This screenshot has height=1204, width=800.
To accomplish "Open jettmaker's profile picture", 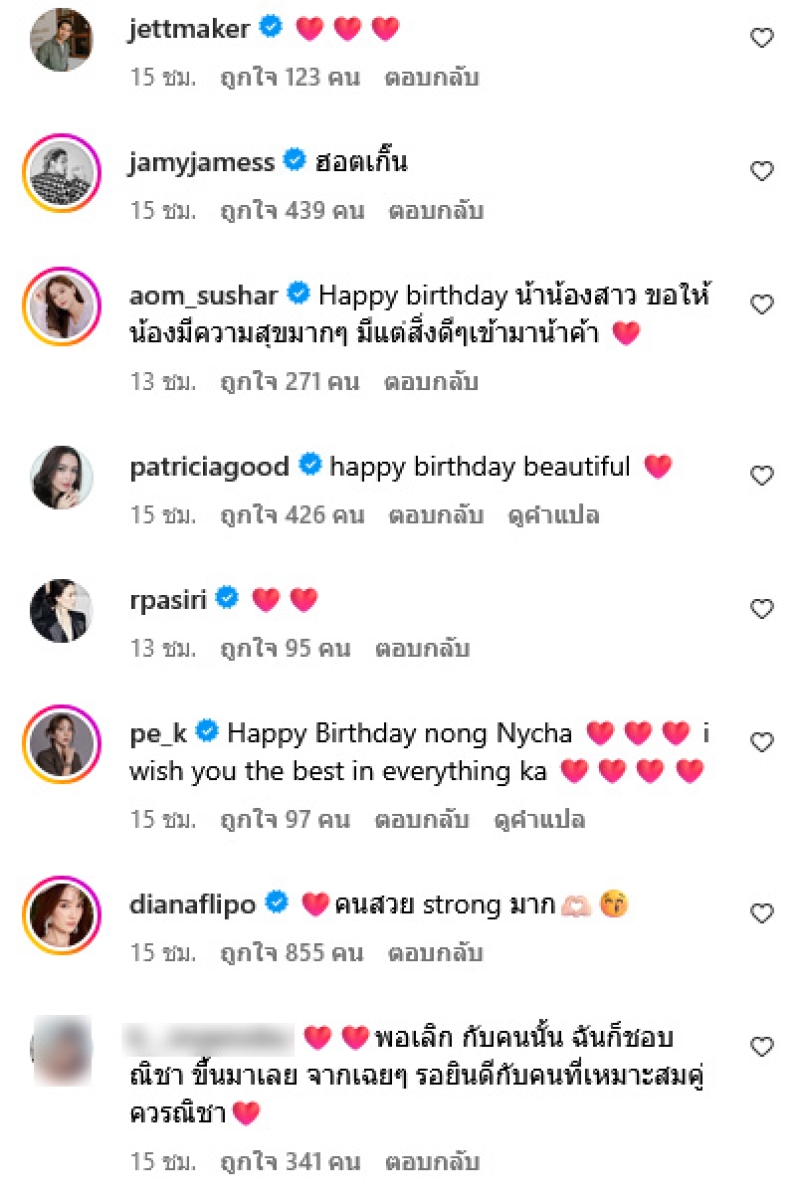I will pos(62,40).
